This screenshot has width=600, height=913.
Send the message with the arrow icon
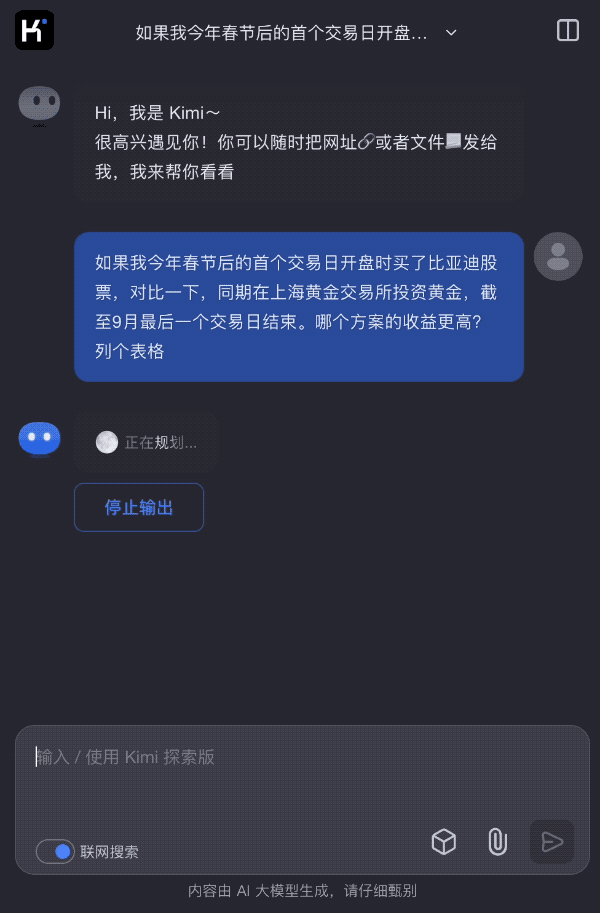tap(552, 842)
